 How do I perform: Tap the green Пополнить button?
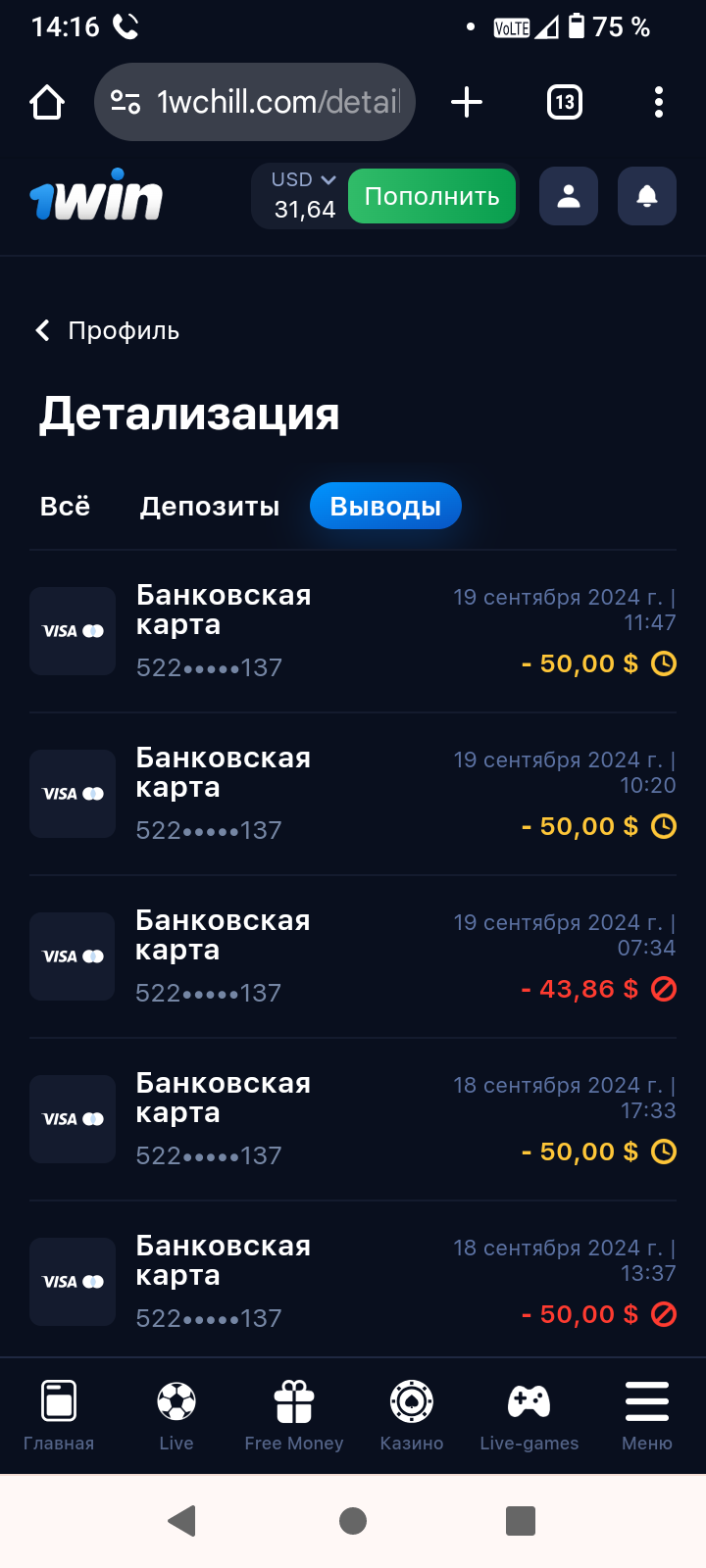tap(431, 196)
